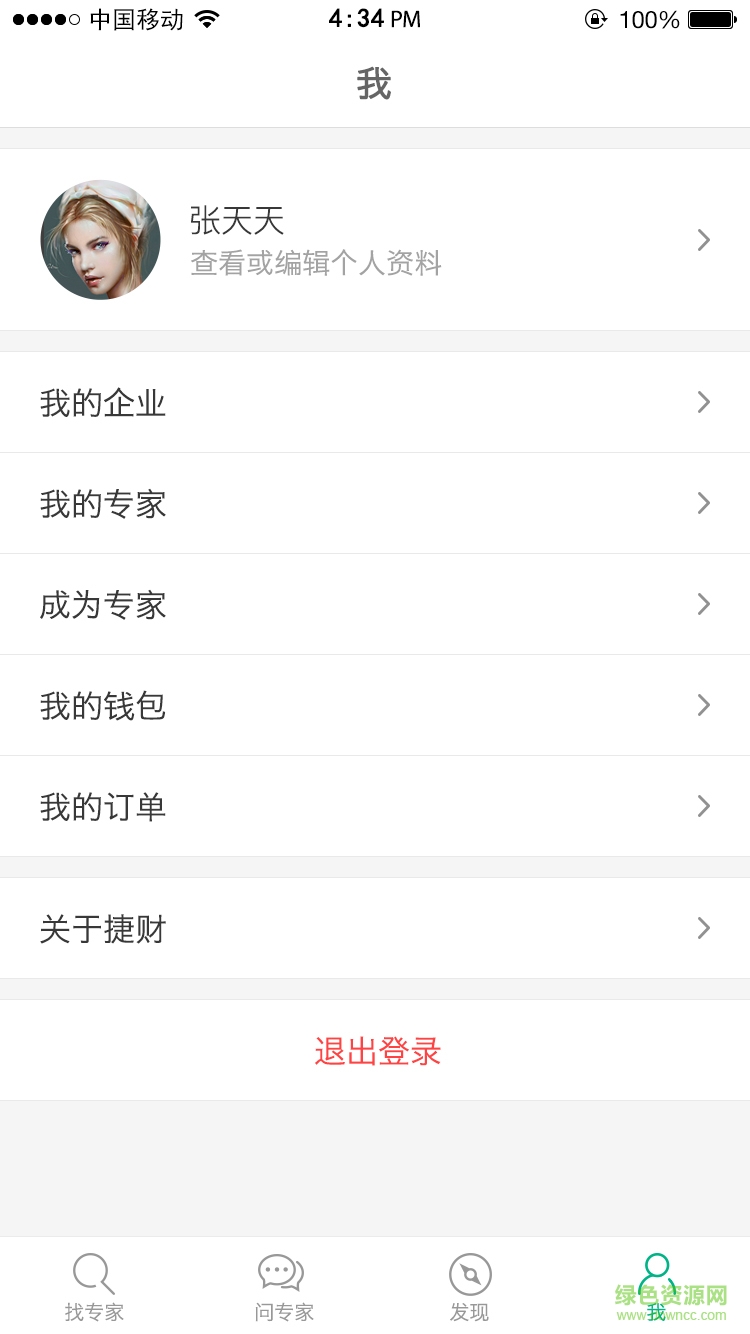Screen dimensions: 750x1334
Task: Open 张天天's profile to edit personal info
Action: click(x=375, y=240)
